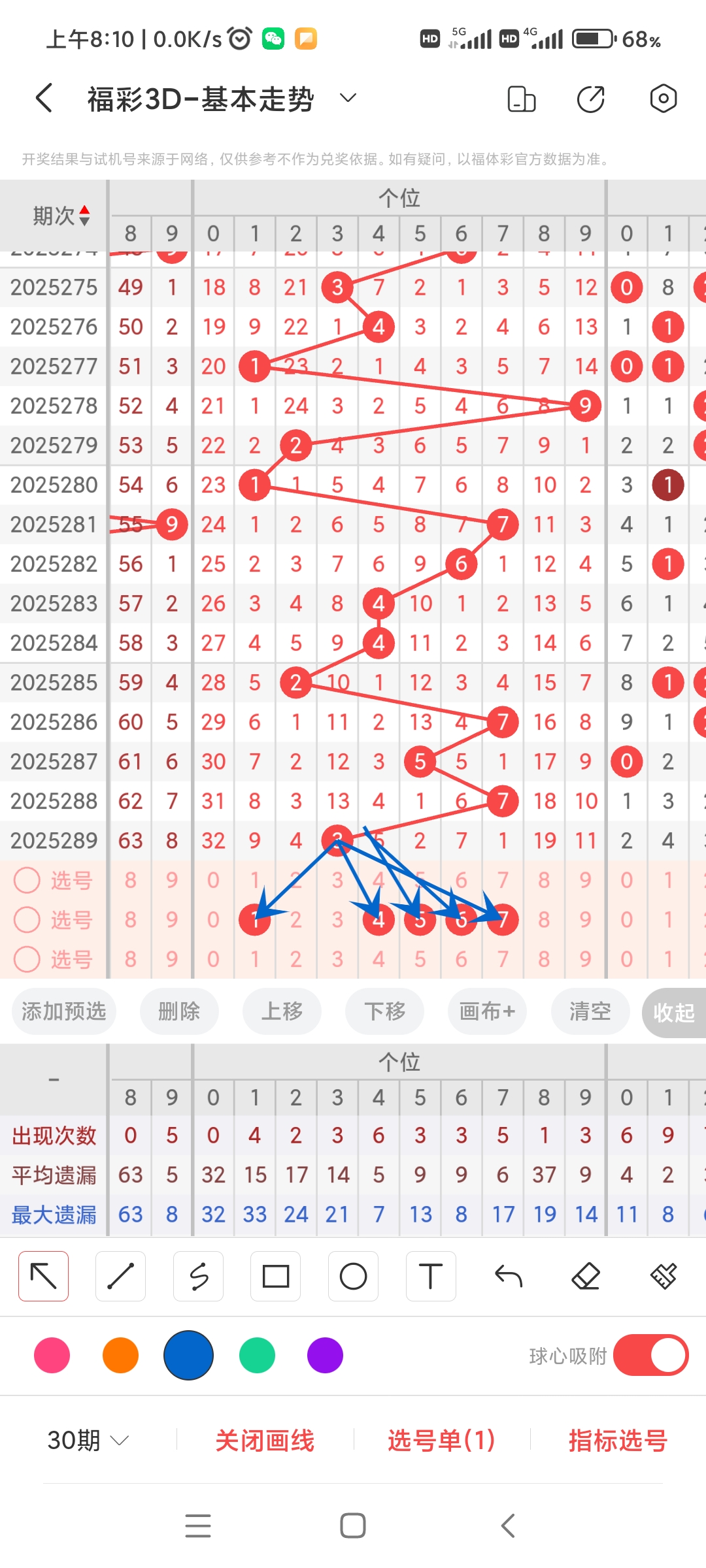Screen dimensions: 706x1568
Task: Move the selection down with 下移
Action: (x=384, y=1011)
